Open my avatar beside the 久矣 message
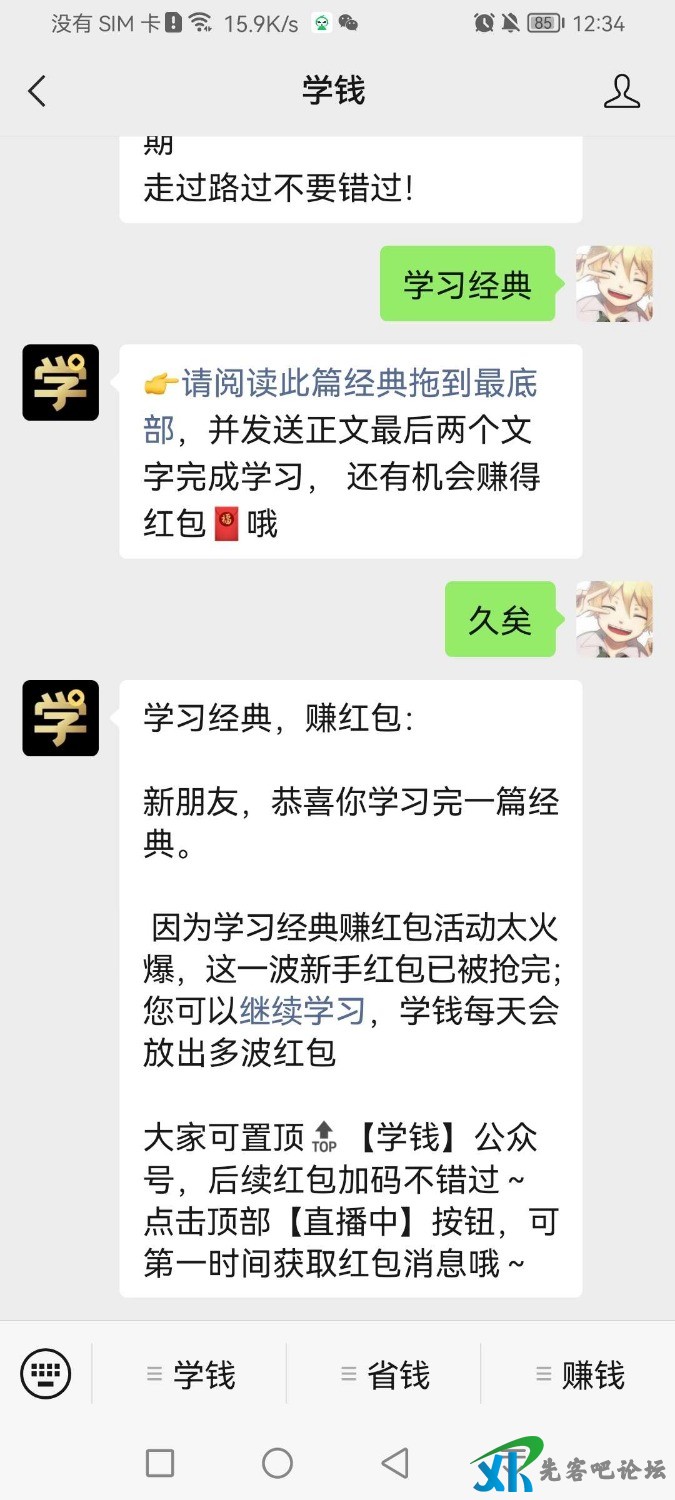The height and width of the screenshot is (1500, 675). 614,619
